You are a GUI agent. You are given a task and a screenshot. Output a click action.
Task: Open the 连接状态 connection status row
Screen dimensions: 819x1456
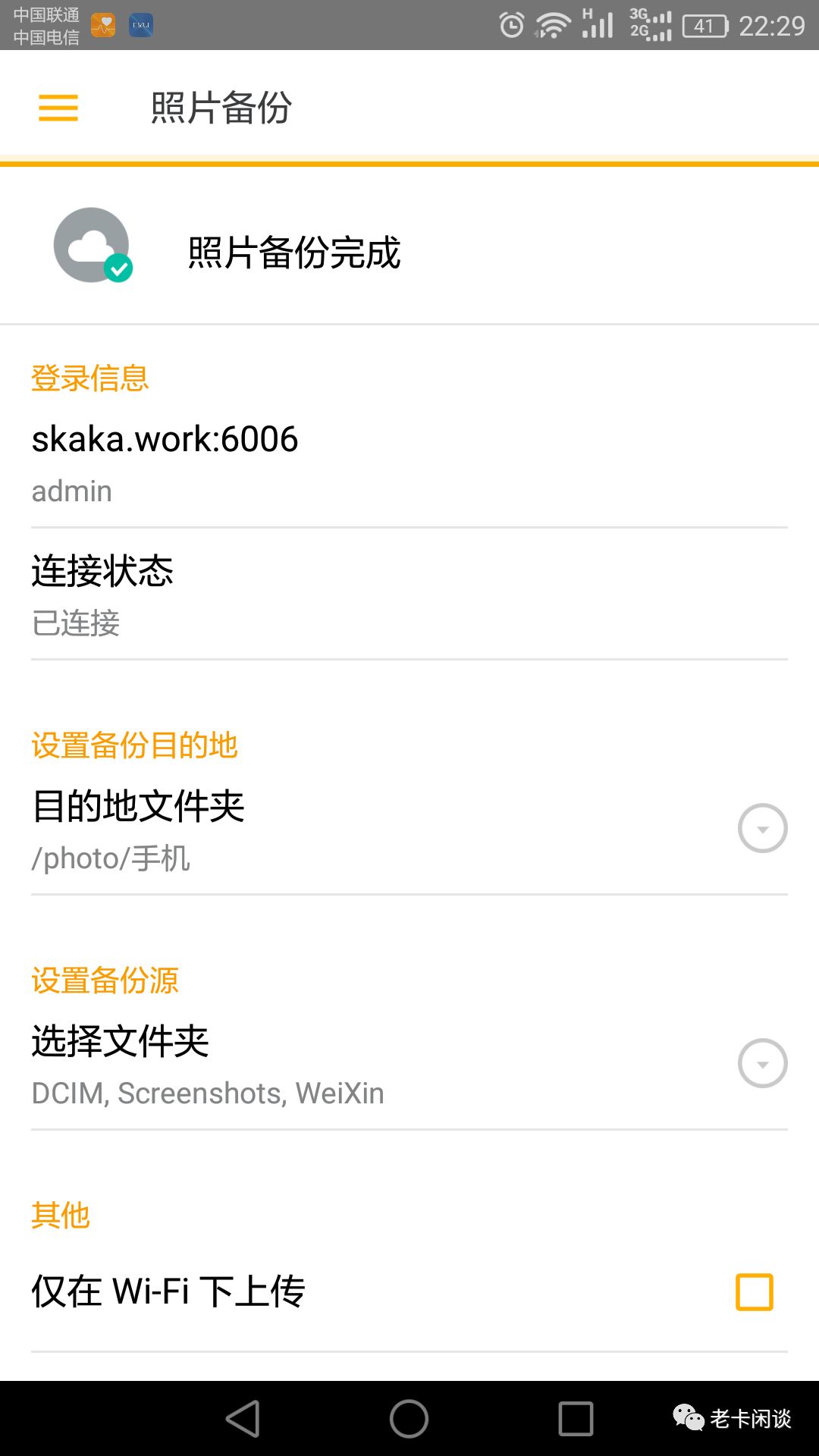click(409, 595)
